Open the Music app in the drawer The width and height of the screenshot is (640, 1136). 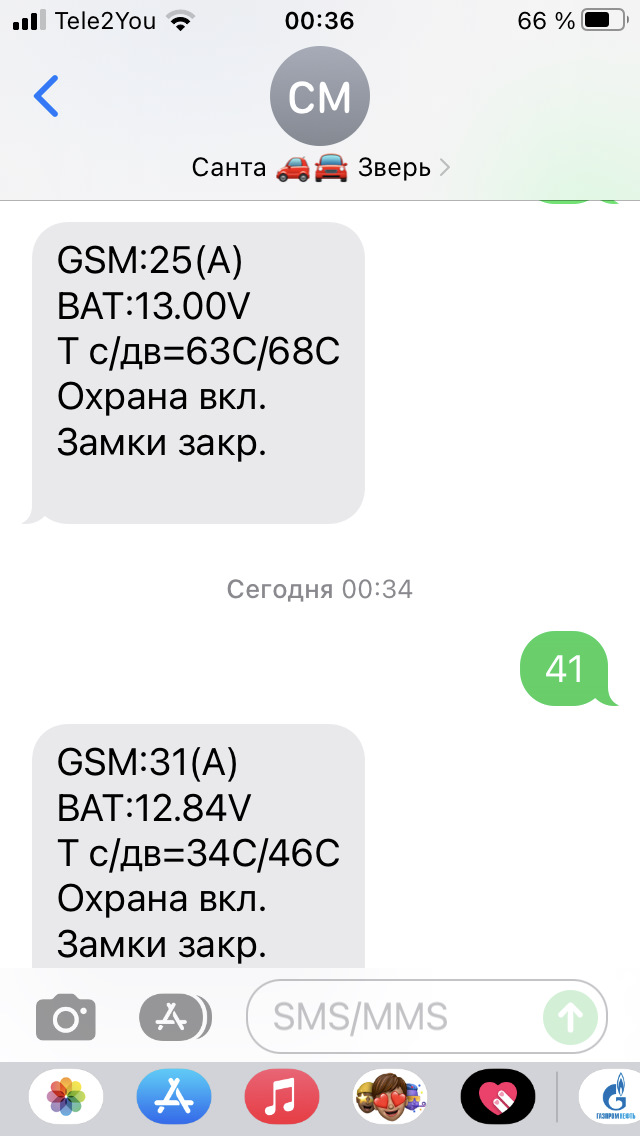(282, 1096)
